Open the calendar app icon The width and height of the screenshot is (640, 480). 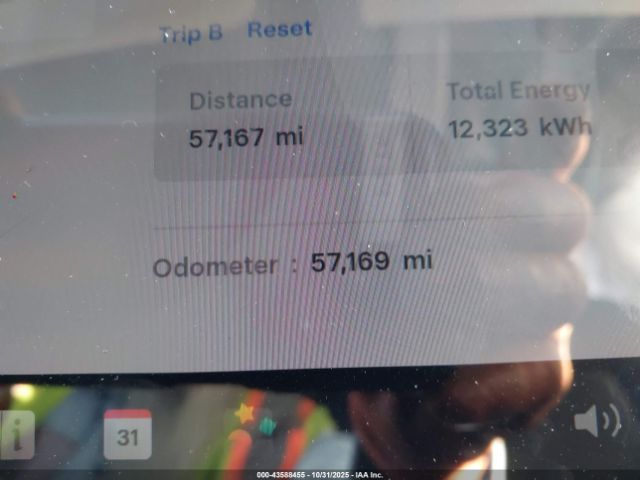pyautogui.click(x=128, y=434)
